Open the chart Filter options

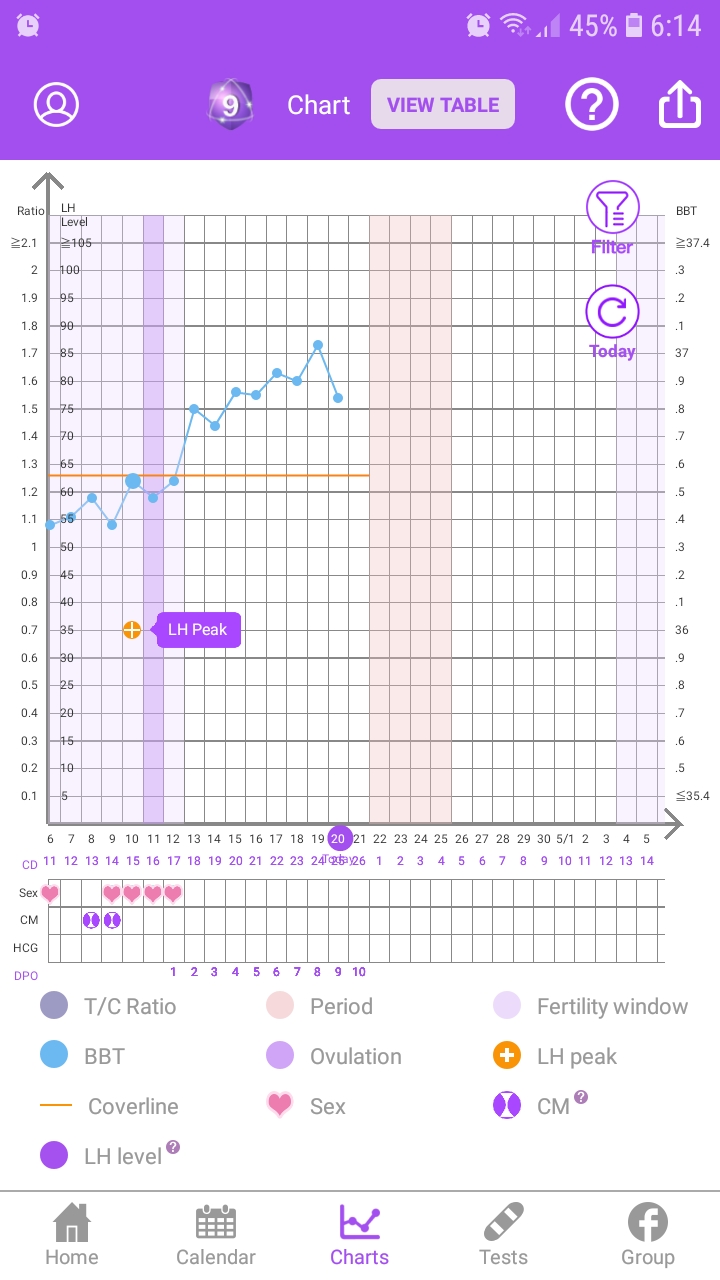coord(612,219)
